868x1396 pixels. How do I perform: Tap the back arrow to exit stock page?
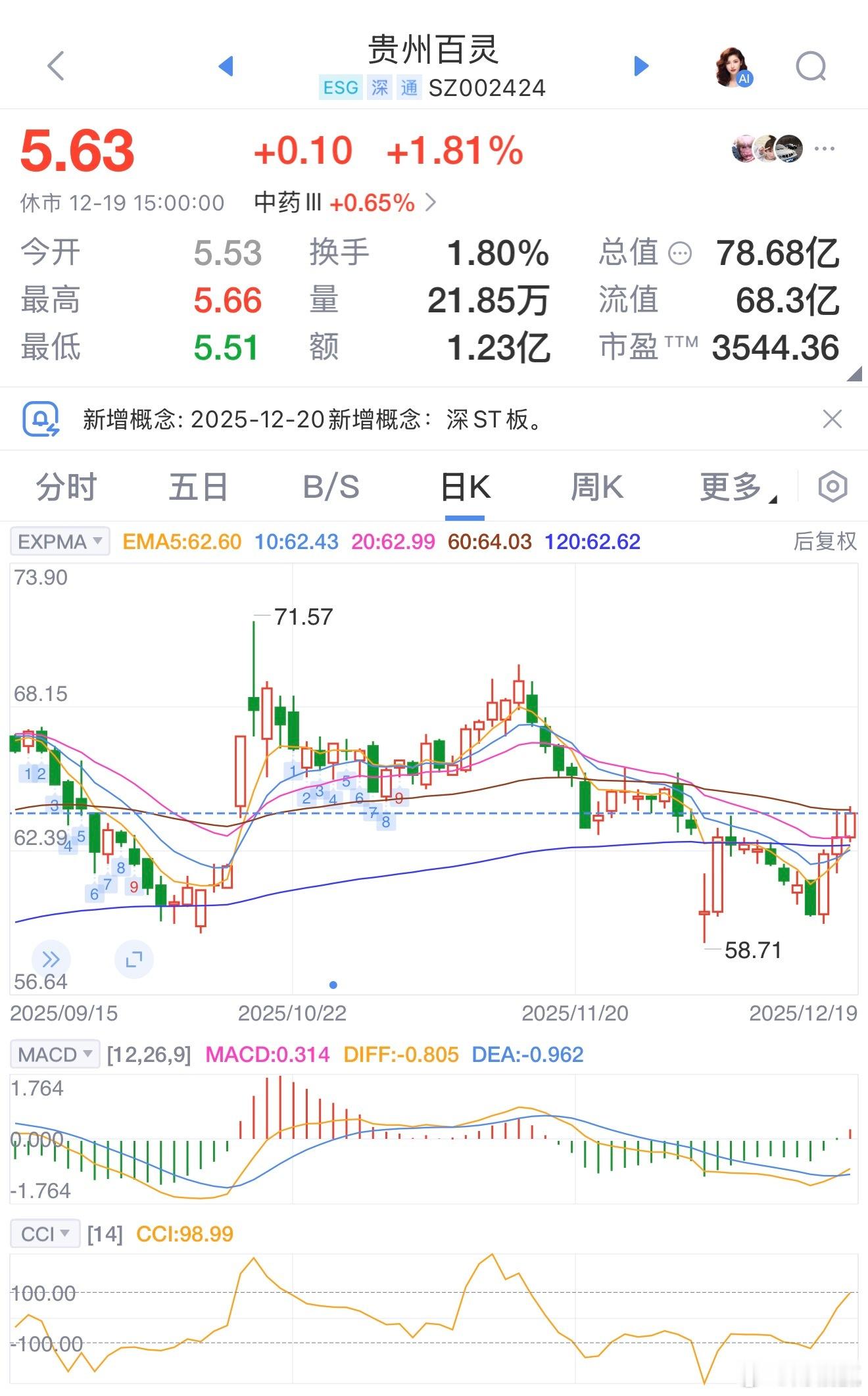click(x=55, y=66)
